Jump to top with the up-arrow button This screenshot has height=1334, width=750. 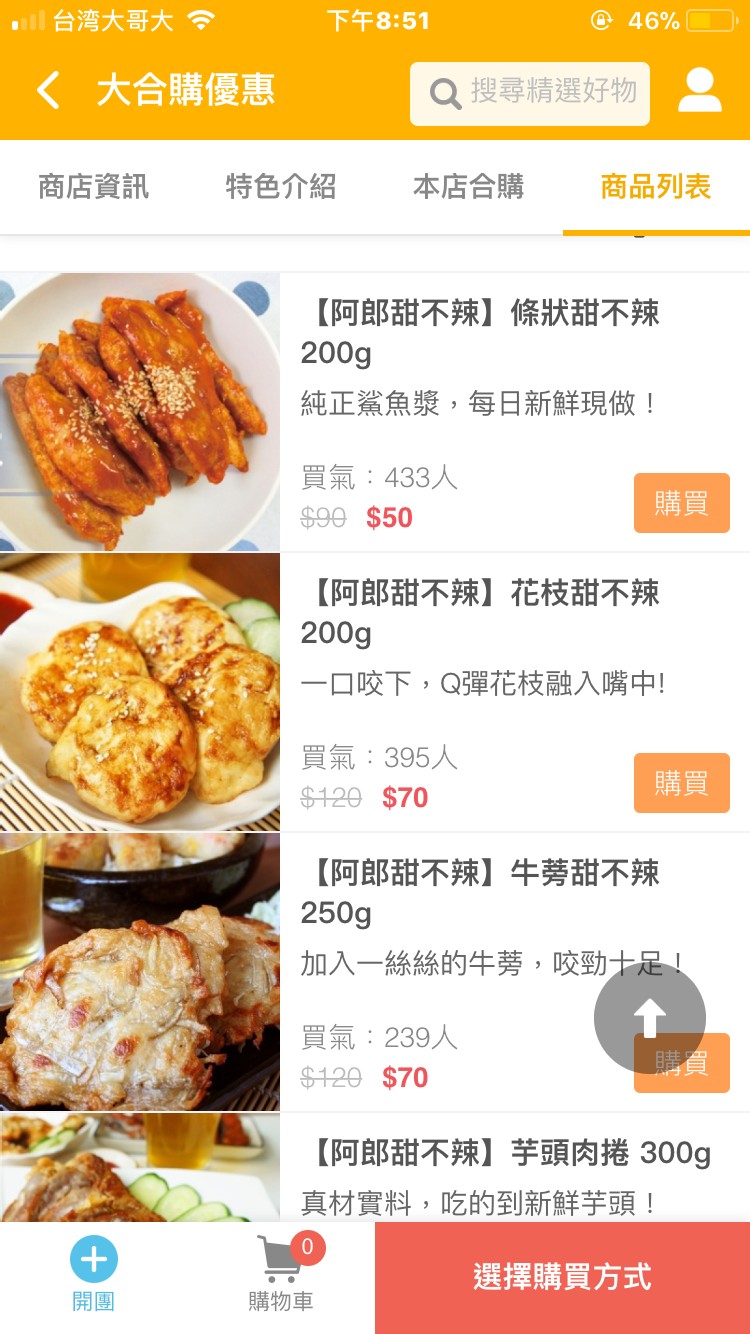pos(649,1017)
